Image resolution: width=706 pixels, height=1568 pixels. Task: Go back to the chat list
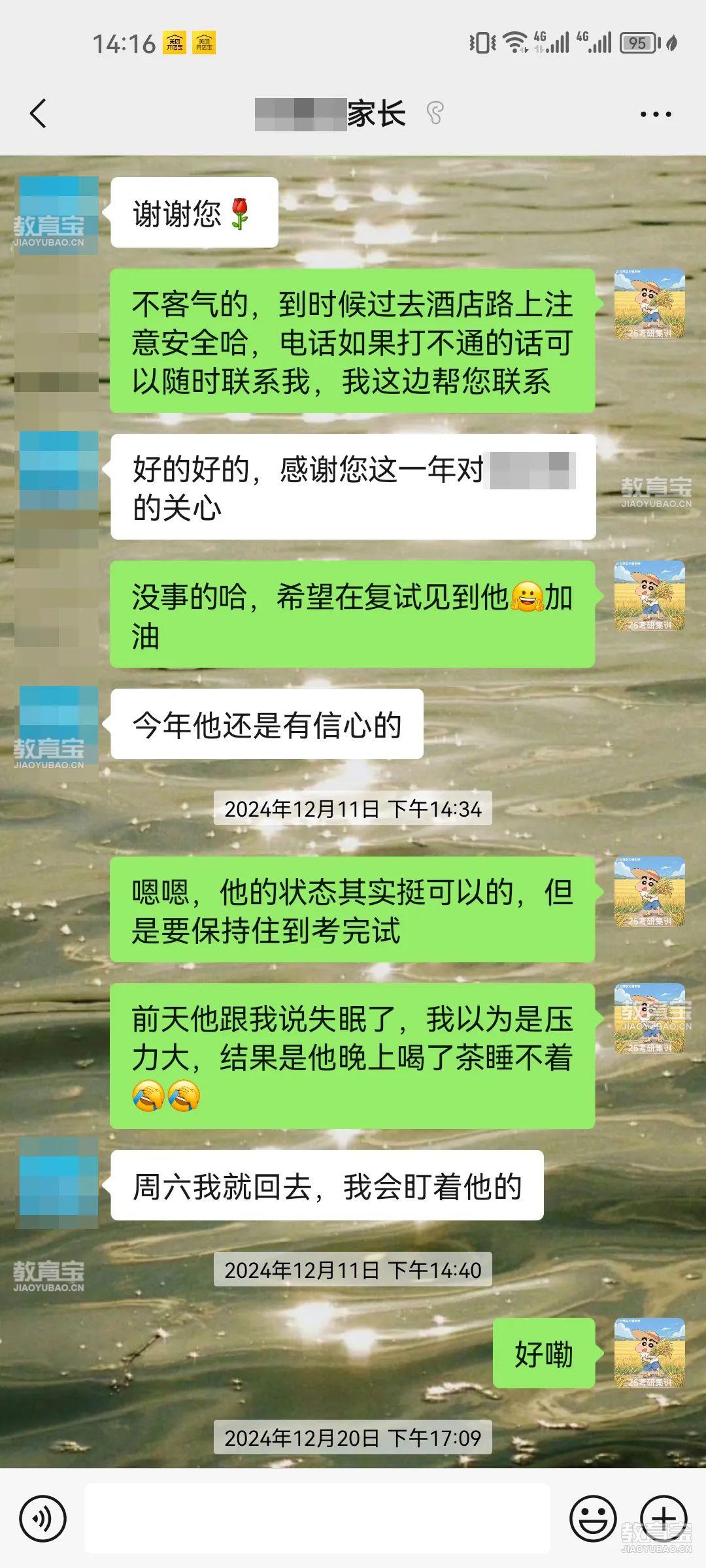click(38, 114)
